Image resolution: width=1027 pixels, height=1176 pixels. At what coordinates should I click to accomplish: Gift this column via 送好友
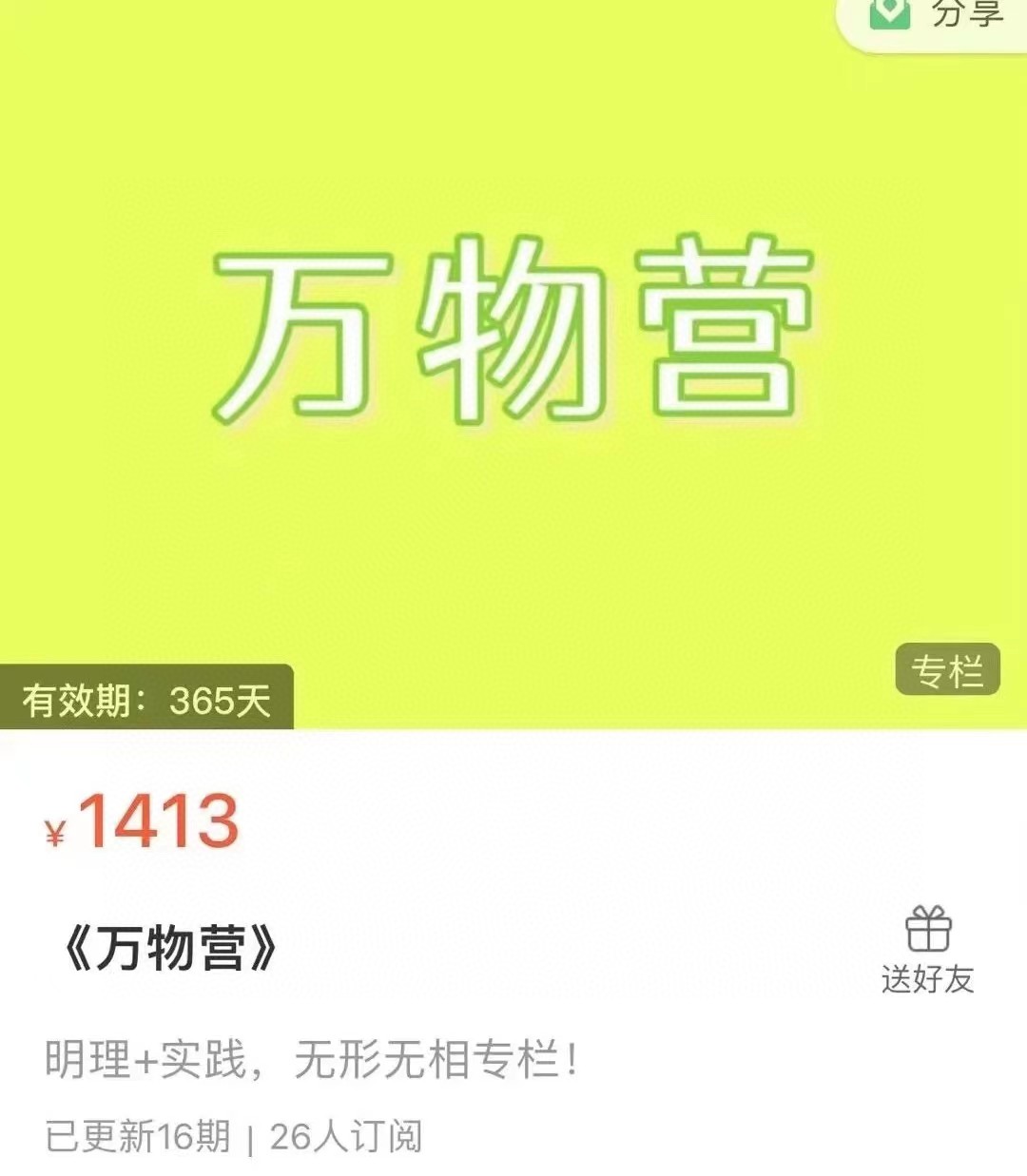coord(928,949)
